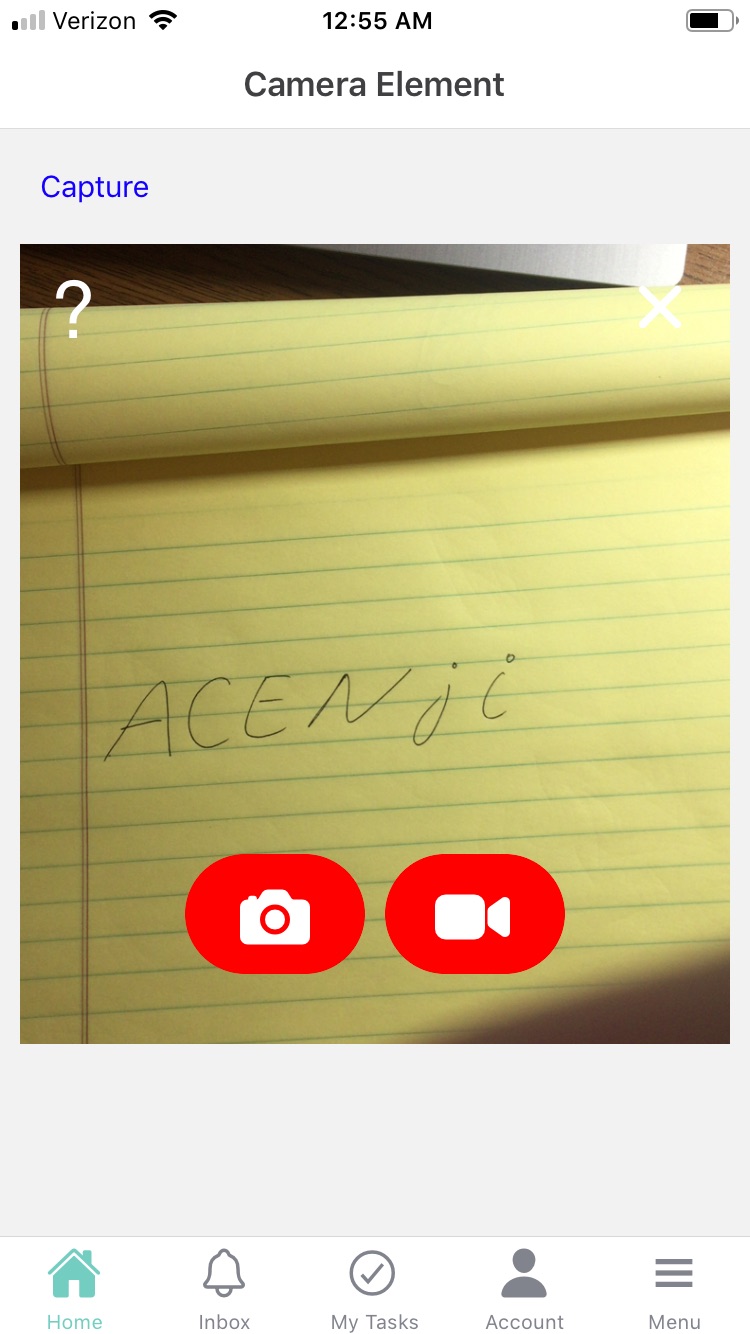The width and height of the screenshot is (750, 1334).
Task: Open the Account tab
Action: (x=525, y=1289)
